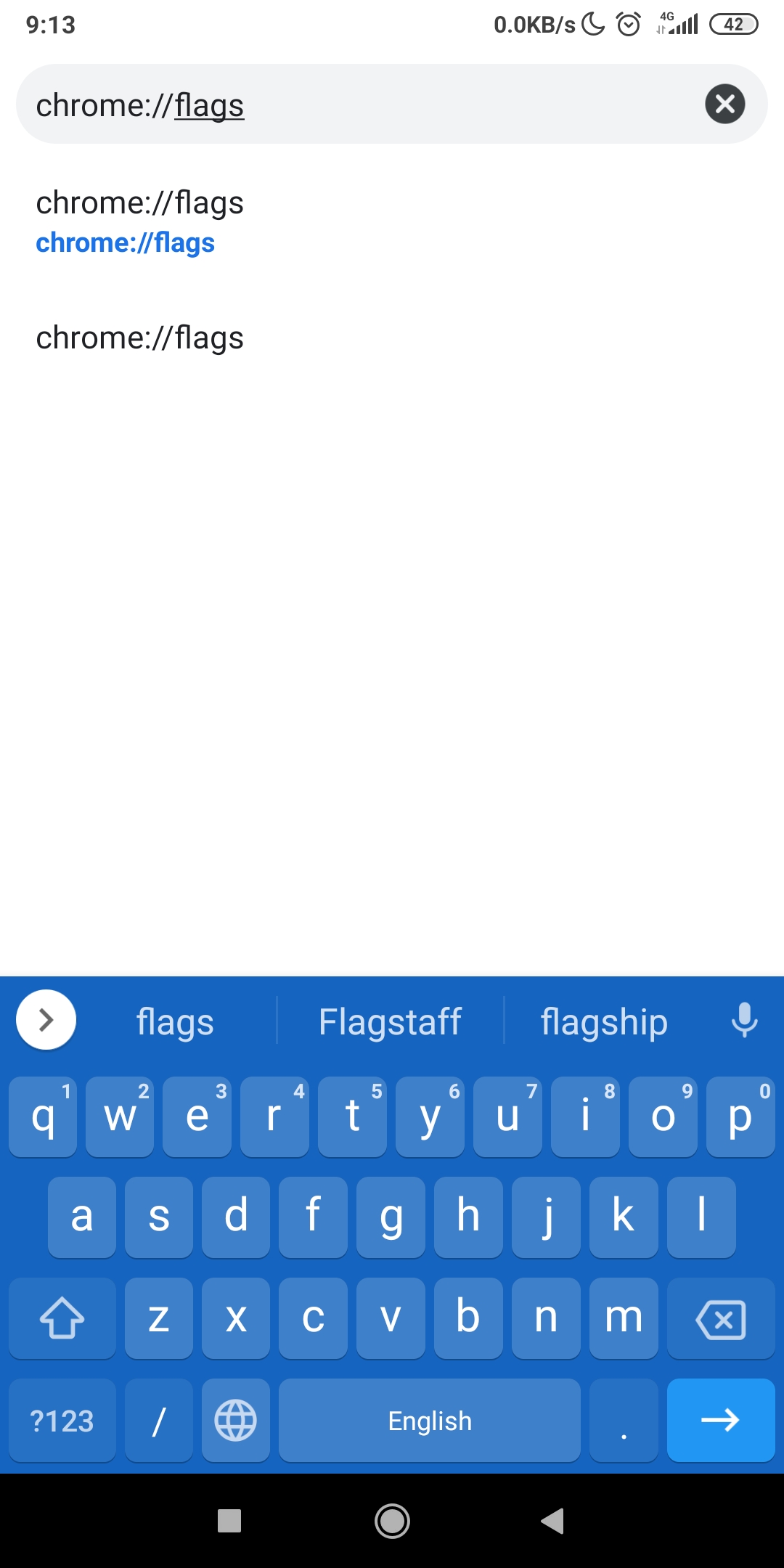Enable shift on the keyboard
Screen dimensions: 784x1568
[62, 1319]
